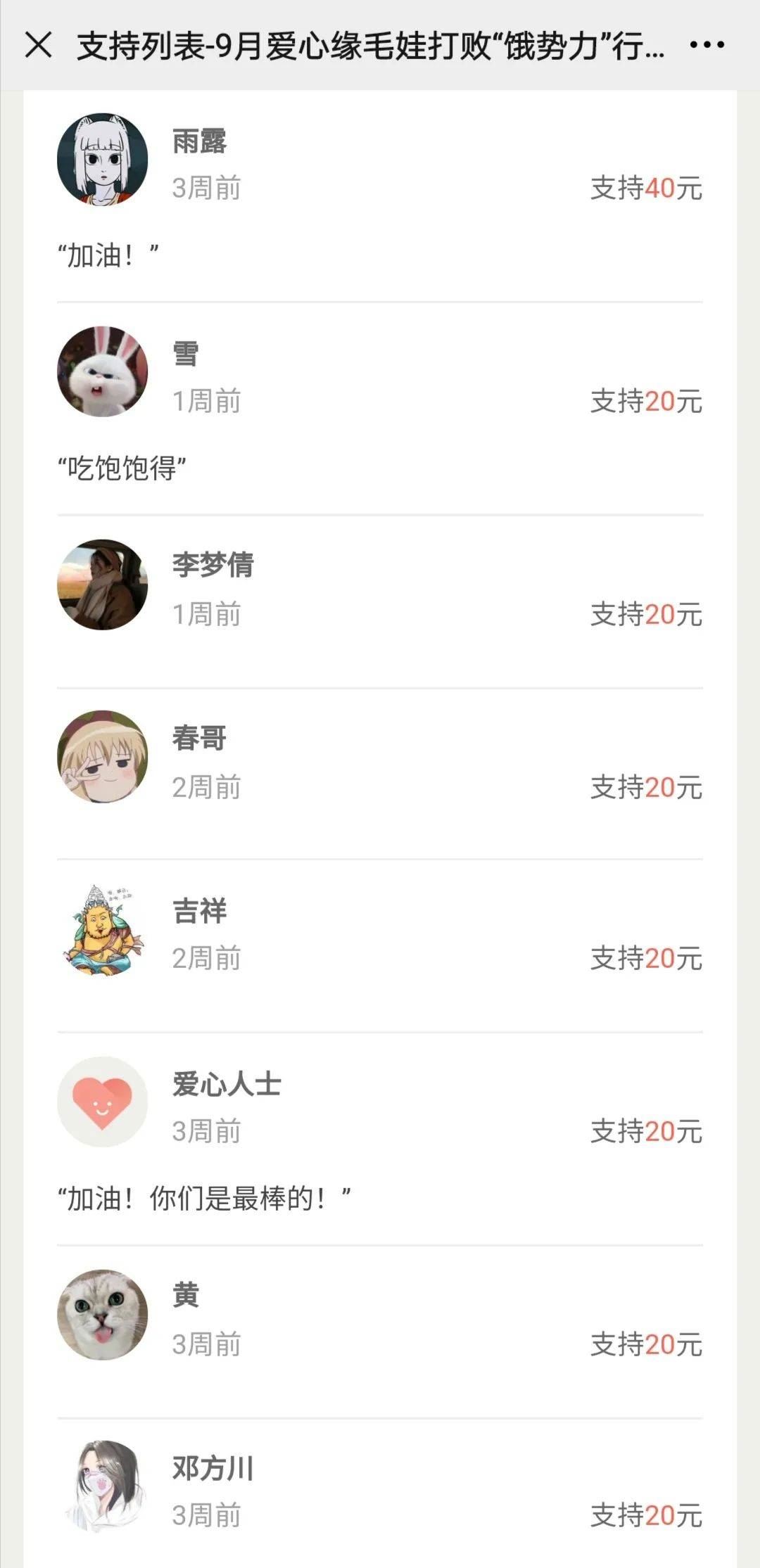
Task: Click 雪's rabbit avatar
Action: coord(102,373)
